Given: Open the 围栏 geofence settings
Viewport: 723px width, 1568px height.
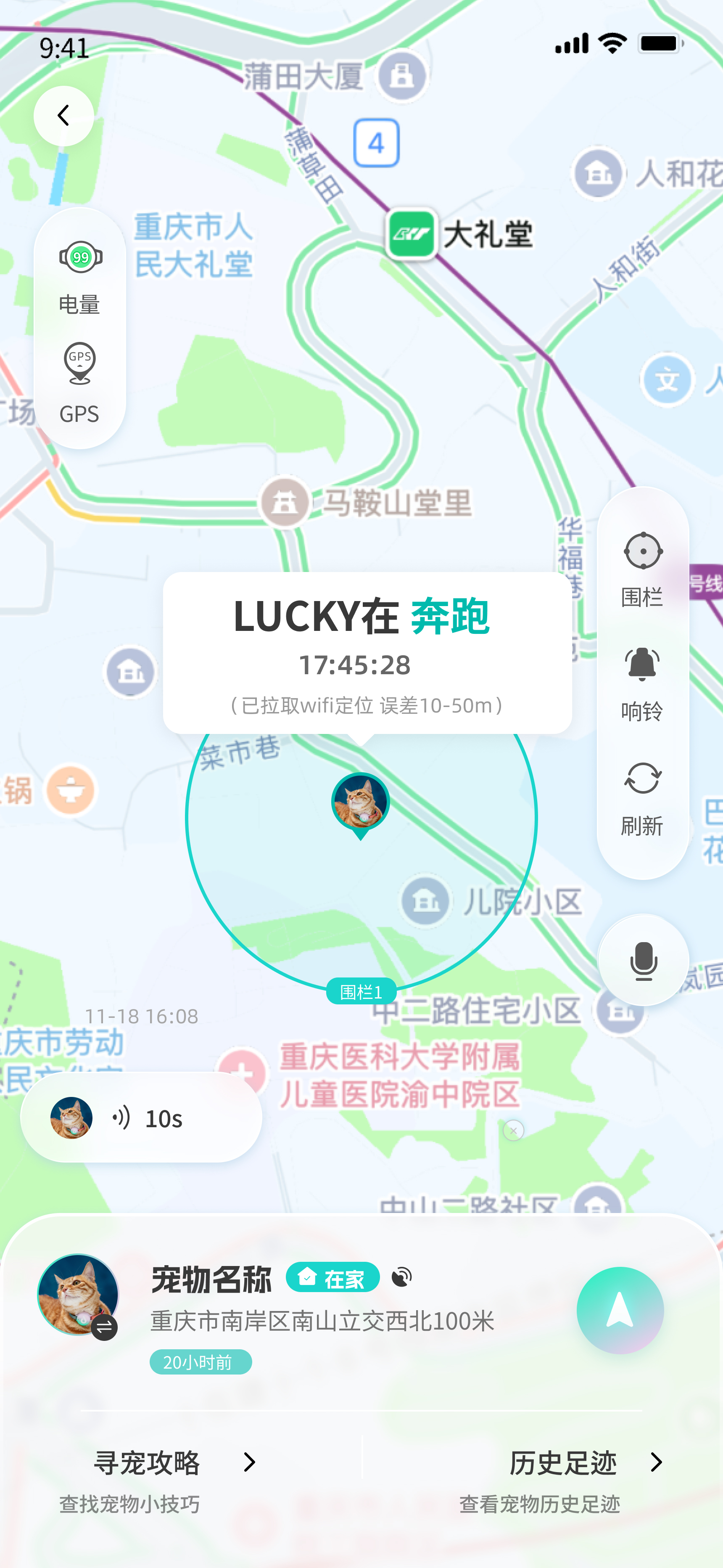Looking at the screenshot, I should (x=642, y=569).
